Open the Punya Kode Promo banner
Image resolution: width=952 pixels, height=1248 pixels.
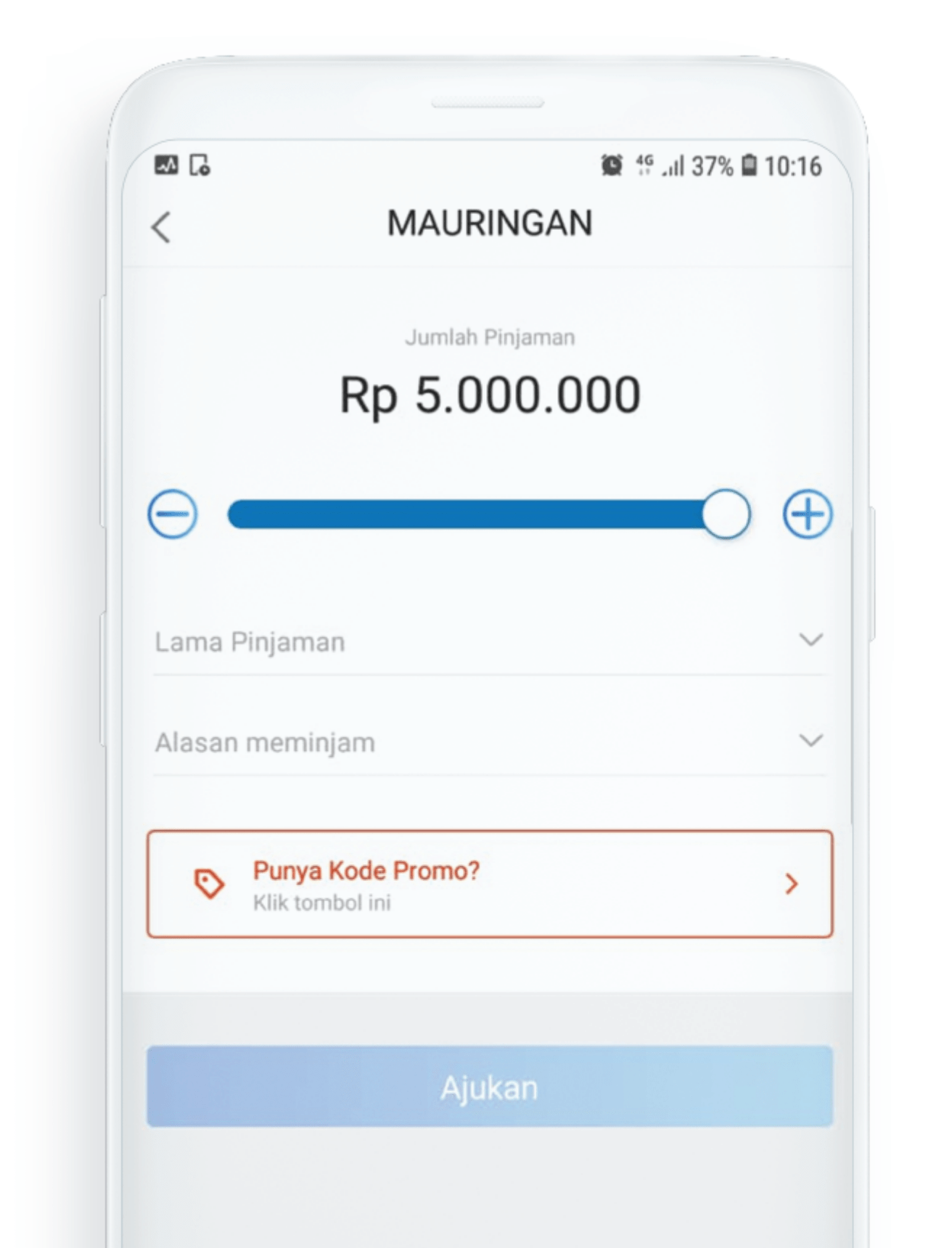click(x=489, y=884)
